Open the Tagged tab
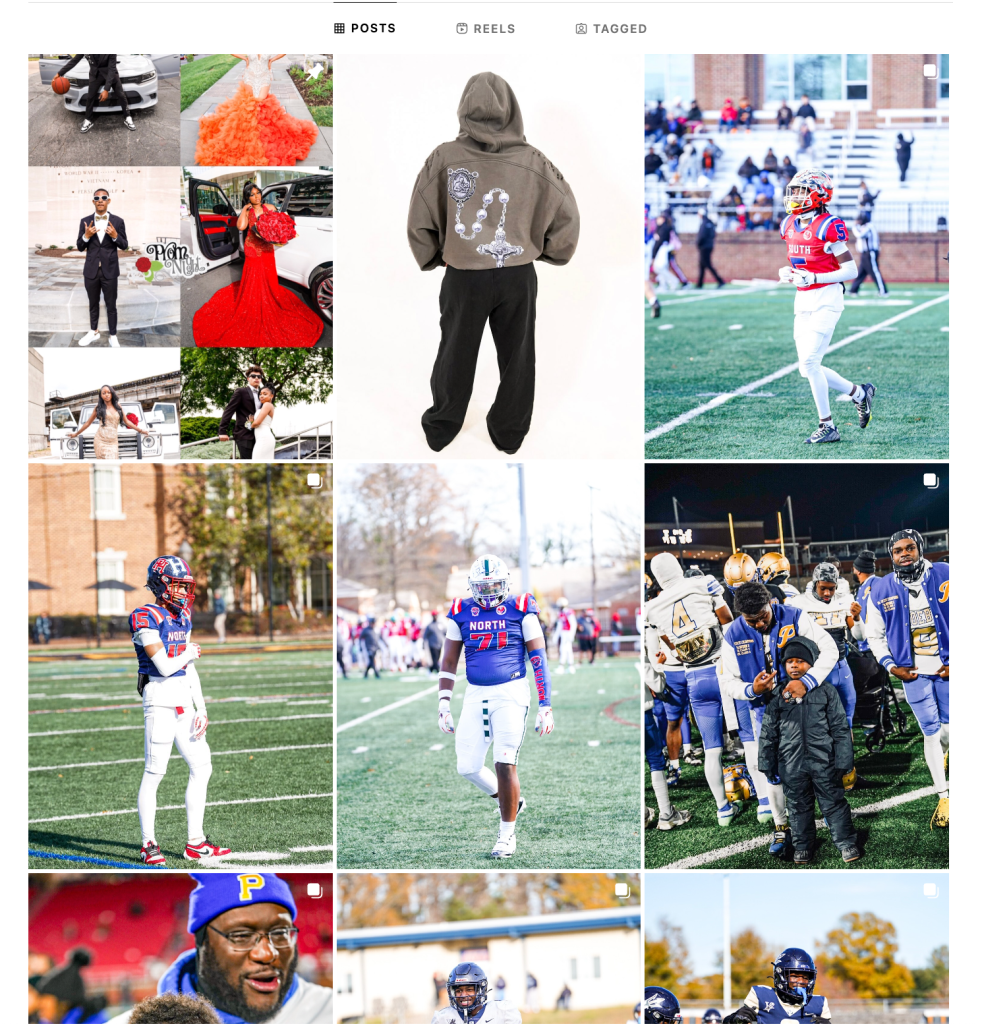 pos(611,29)
